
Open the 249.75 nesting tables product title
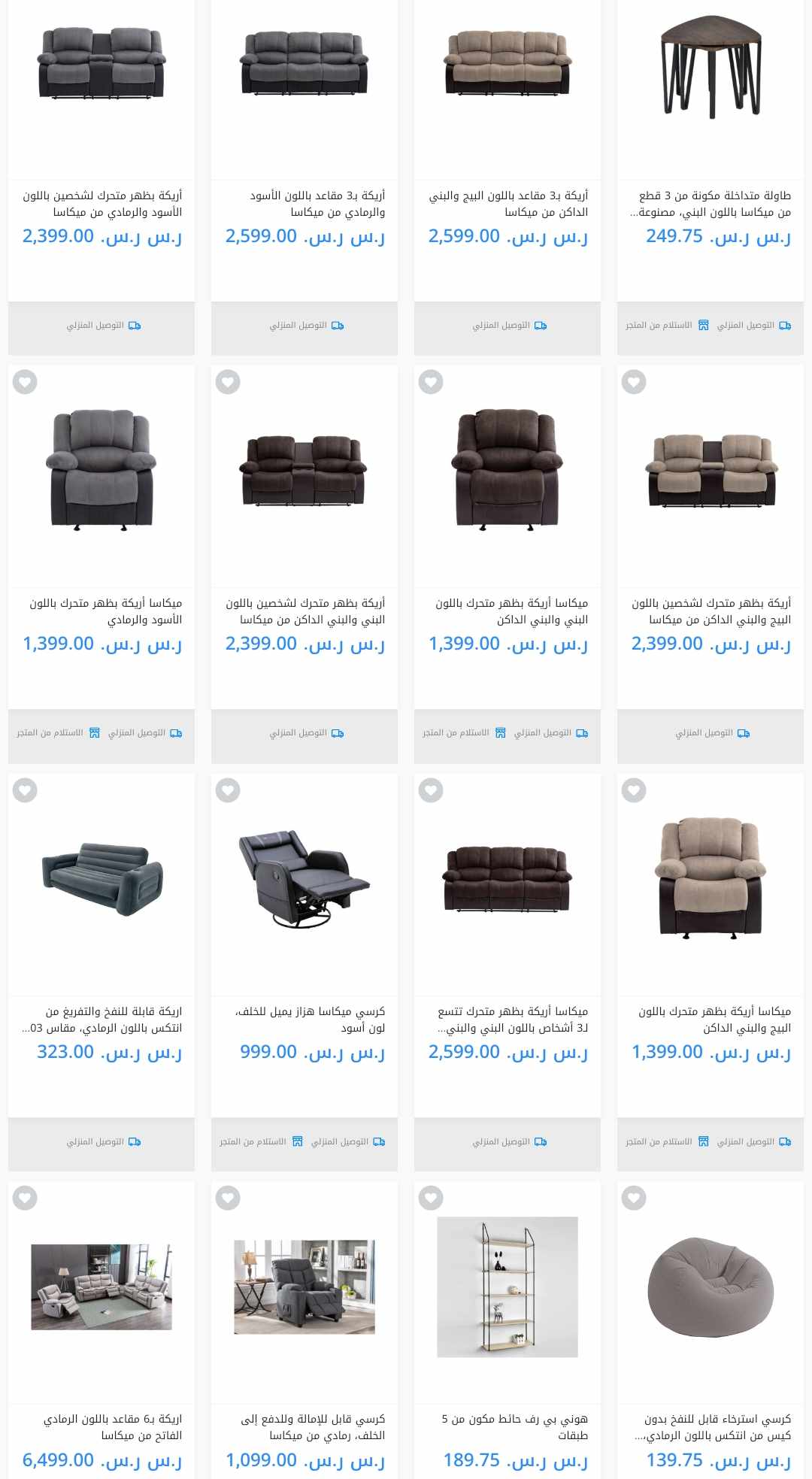click(710, 203)
